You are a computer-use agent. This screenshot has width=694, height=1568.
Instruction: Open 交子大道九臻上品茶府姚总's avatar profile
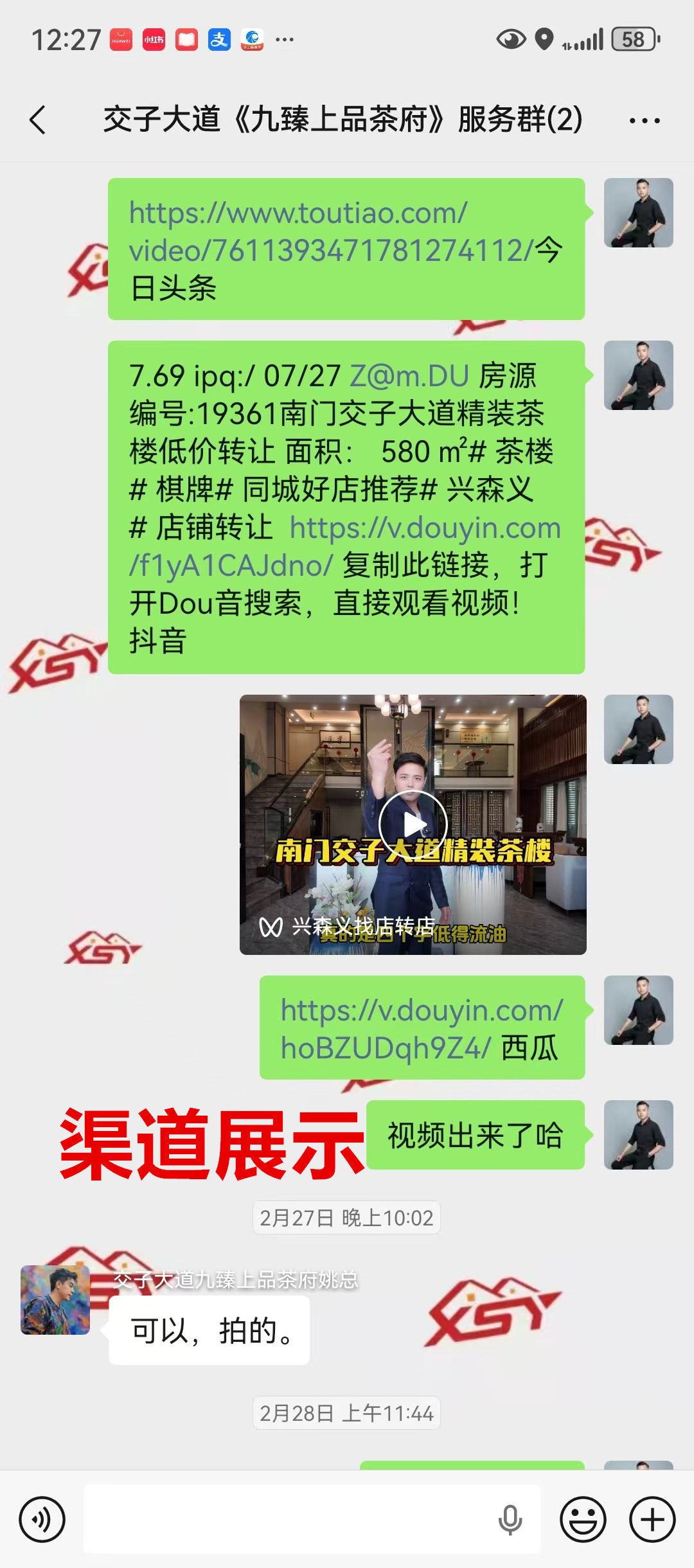[x=55, y=1300]
